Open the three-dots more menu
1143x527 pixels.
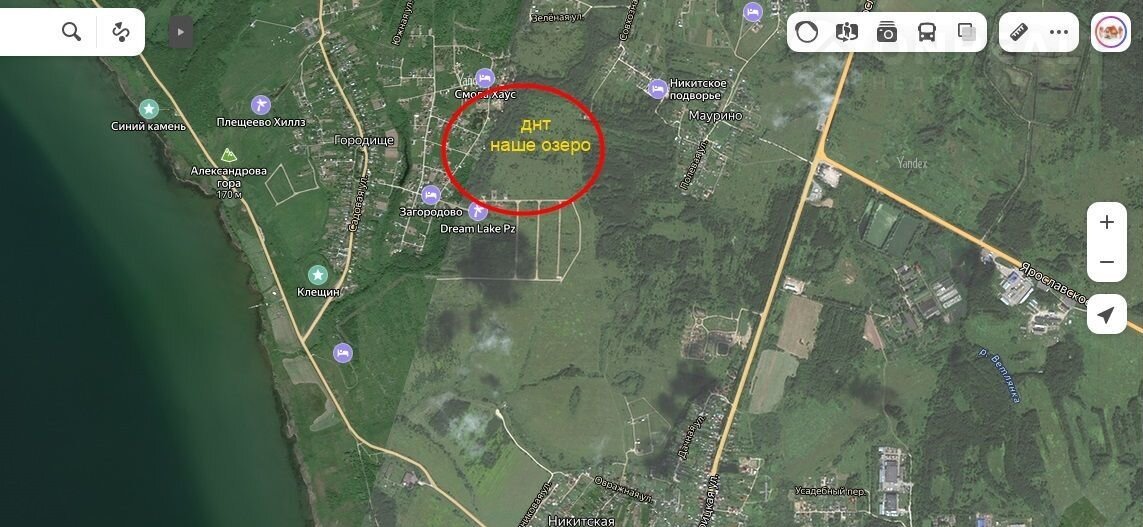(x=1059, y=32)
